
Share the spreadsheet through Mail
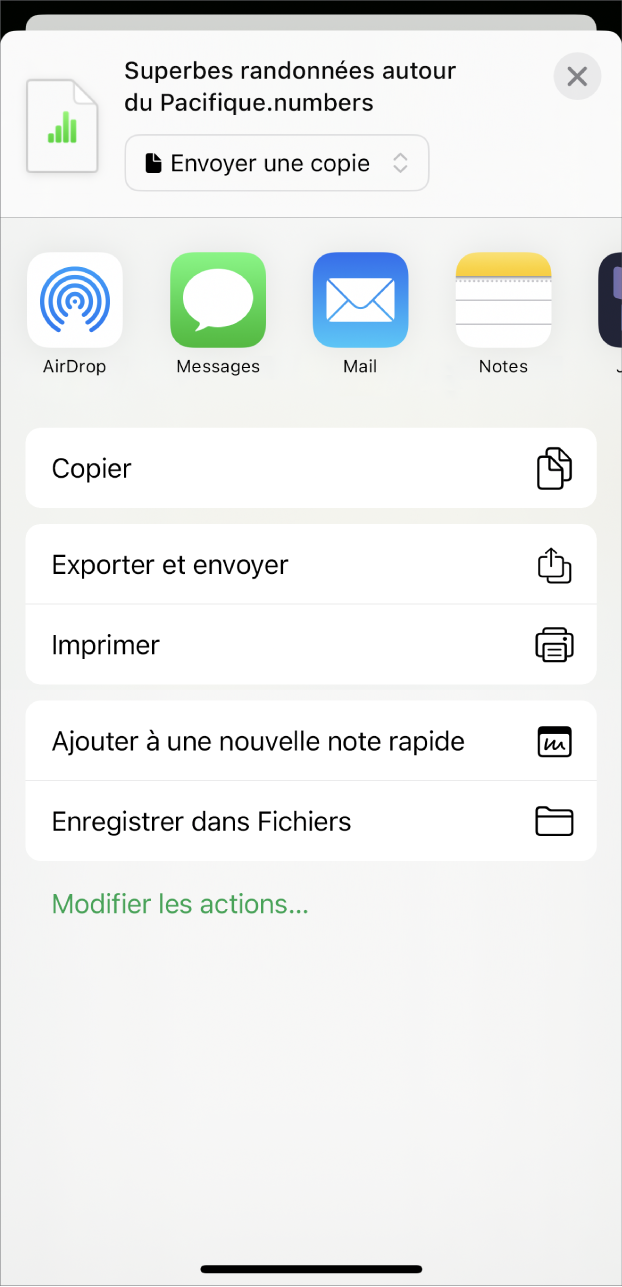click(x=360, y=300)
